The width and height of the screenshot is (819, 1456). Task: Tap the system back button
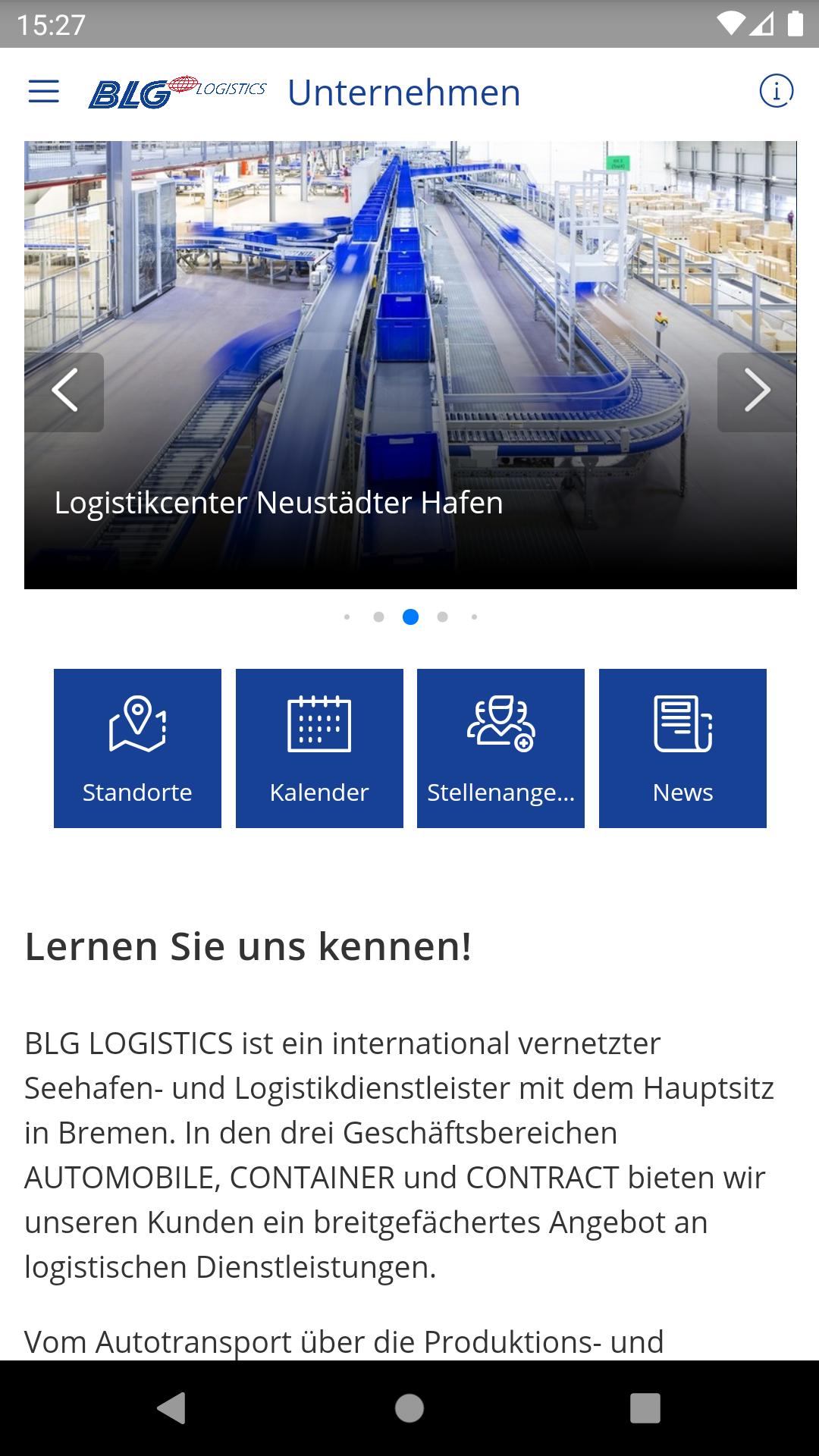tap(171, 1408)
